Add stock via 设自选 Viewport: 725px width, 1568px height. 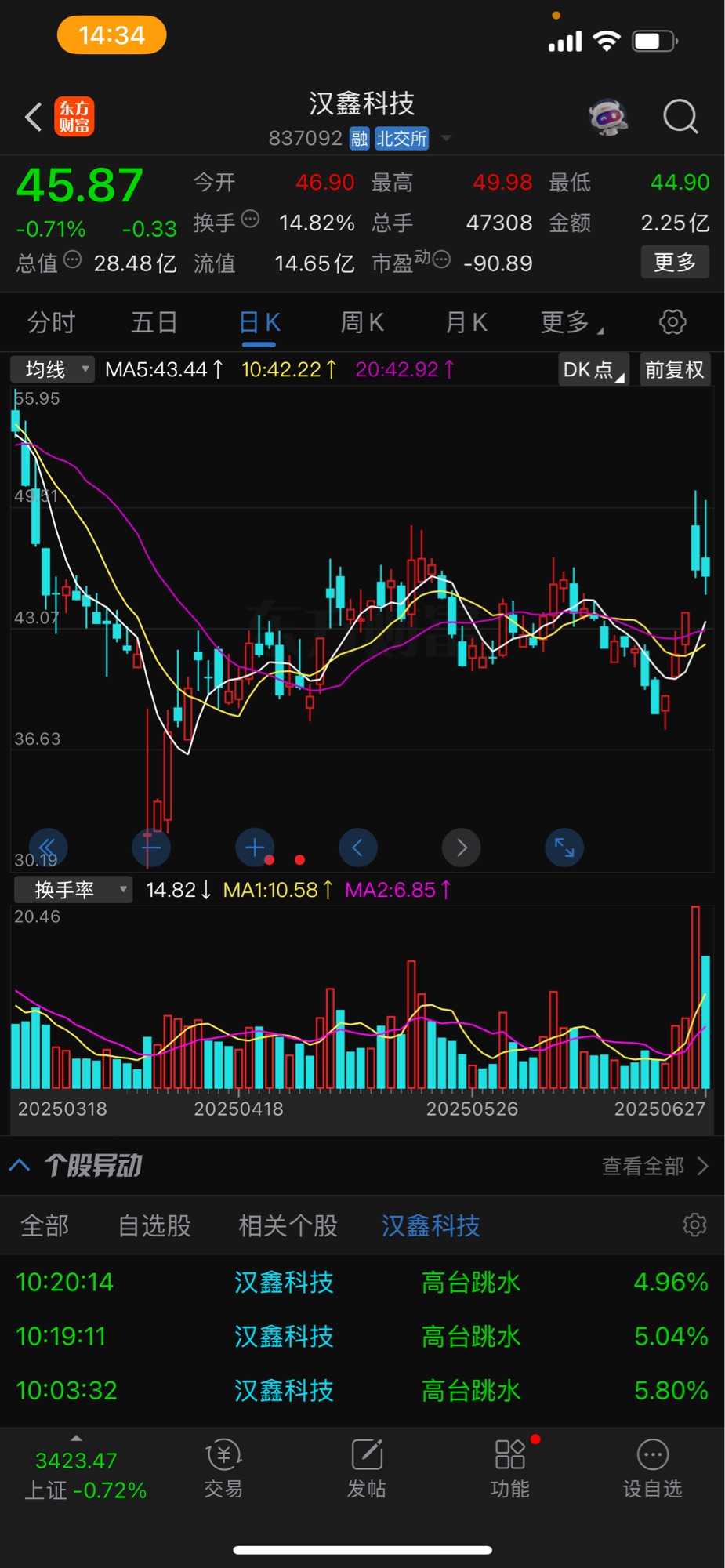[652, 1469]
